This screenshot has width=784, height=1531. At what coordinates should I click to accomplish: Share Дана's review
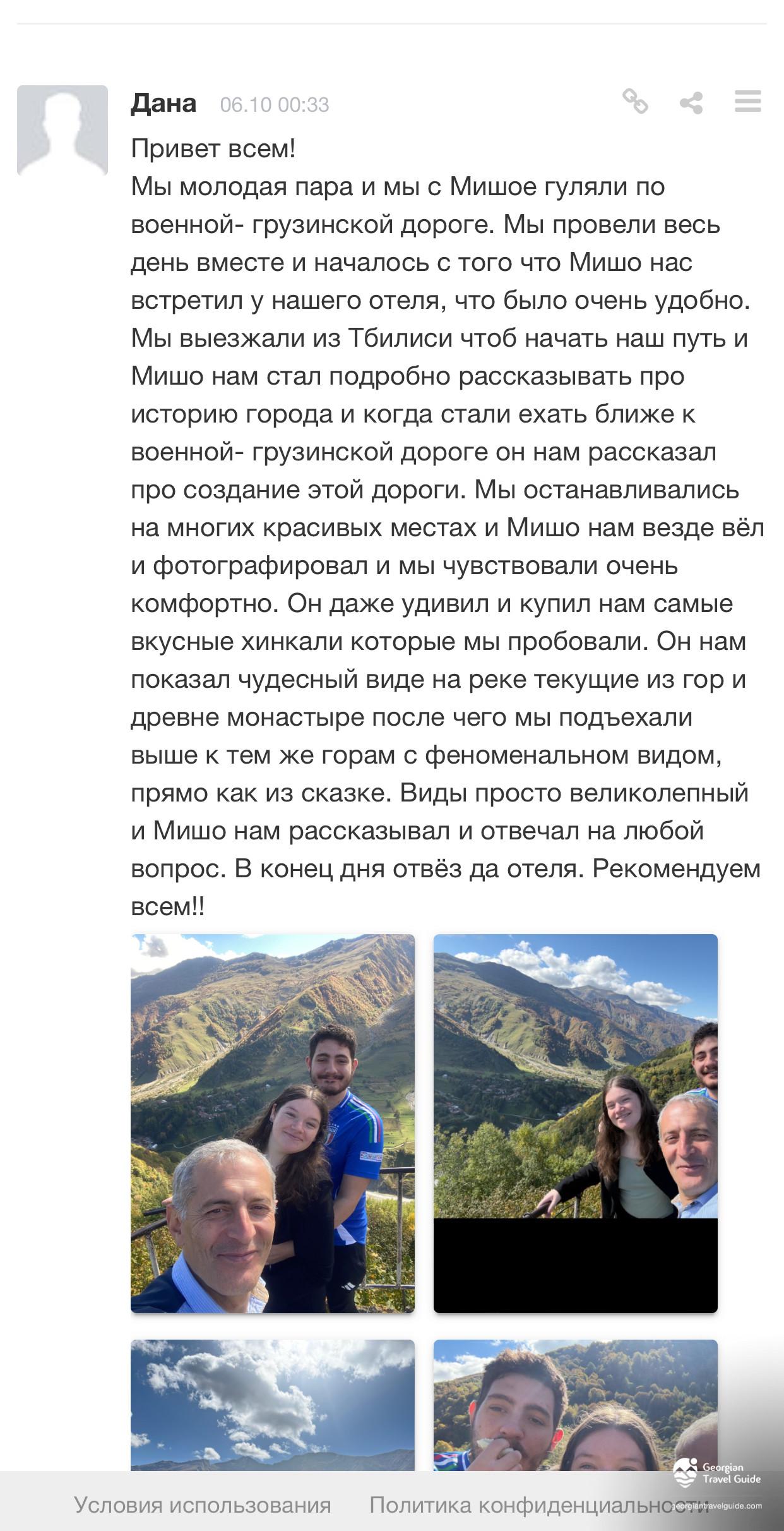pos(691,102)
